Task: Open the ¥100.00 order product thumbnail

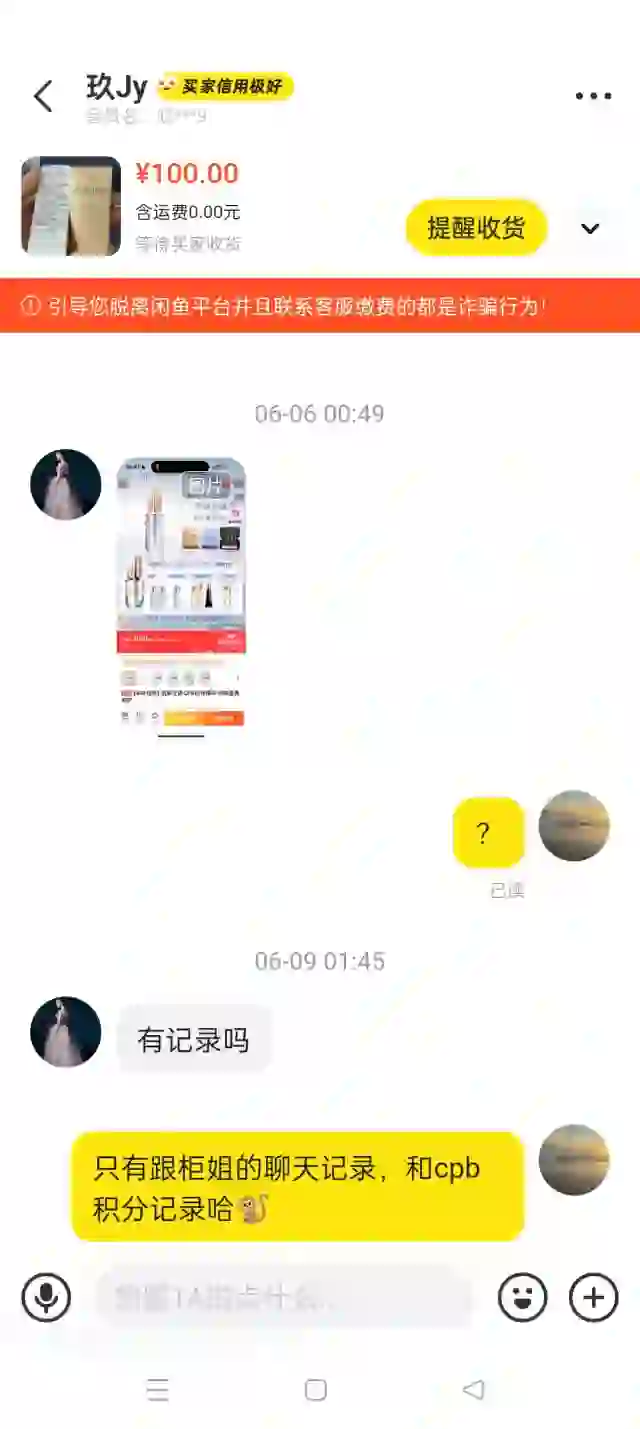Action: click(x=71, y=206)
